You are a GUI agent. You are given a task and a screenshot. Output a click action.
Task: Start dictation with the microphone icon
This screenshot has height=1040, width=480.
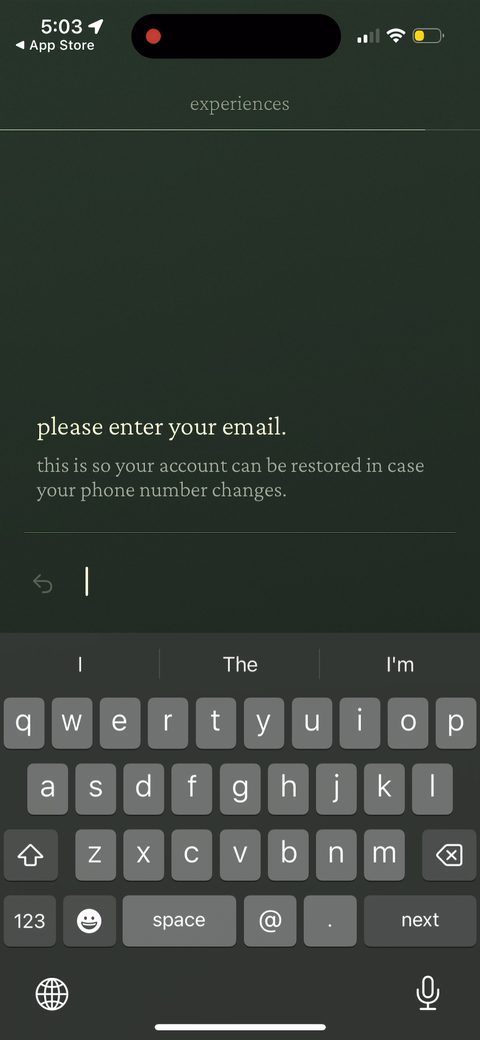[428, 993]
